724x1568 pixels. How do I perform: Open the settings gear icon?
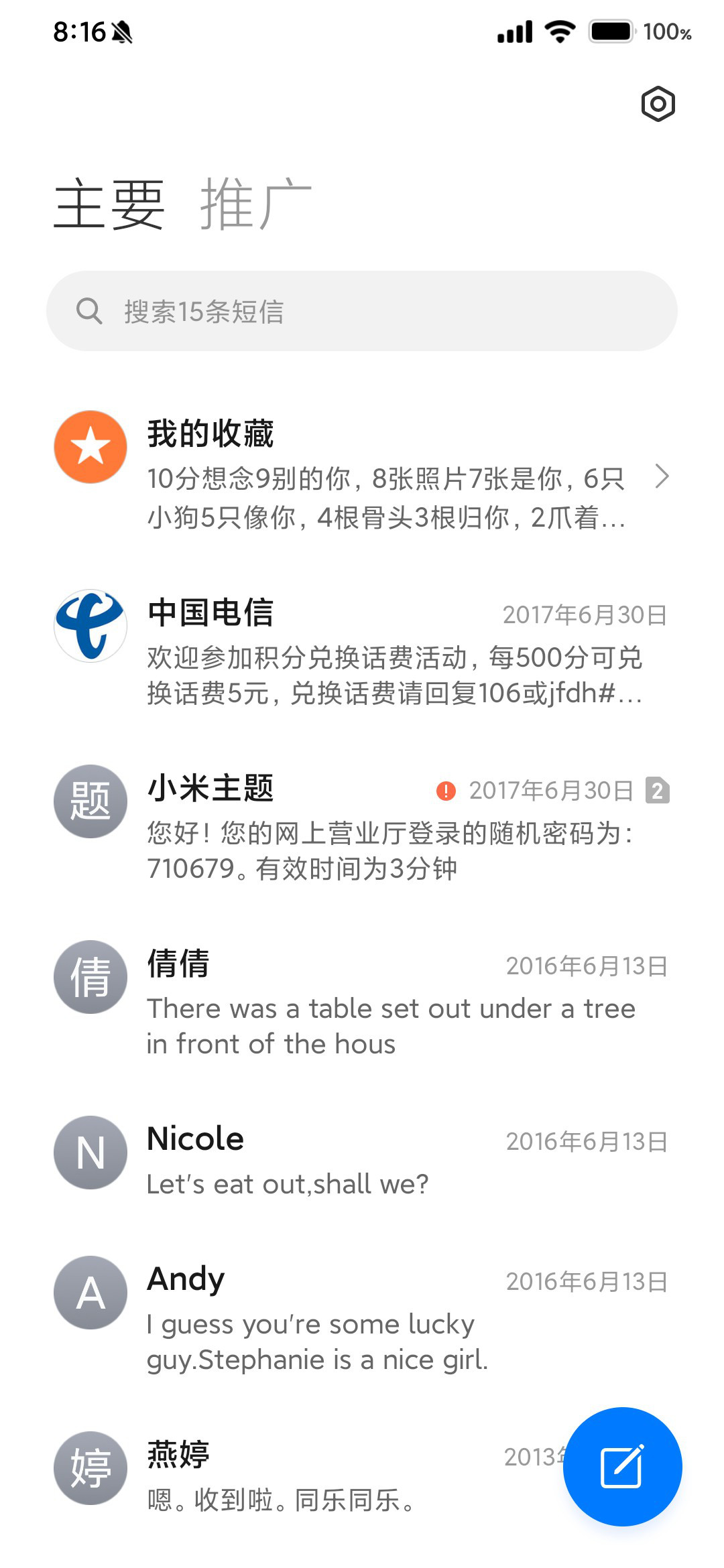(658, 104)
